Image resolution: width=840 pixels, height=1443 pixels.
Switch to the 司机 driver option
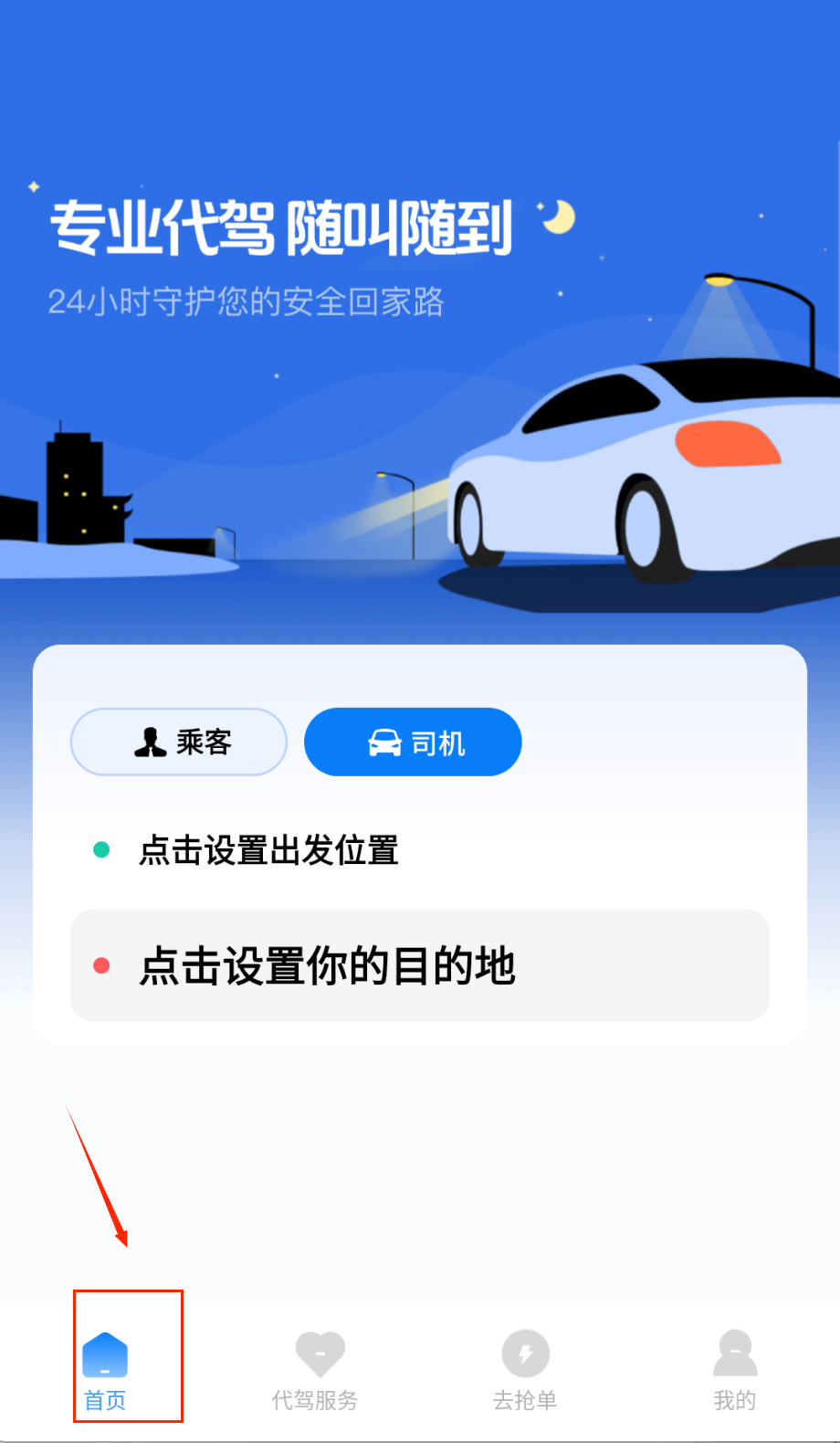pyautogui.click(x=413, y=742)
